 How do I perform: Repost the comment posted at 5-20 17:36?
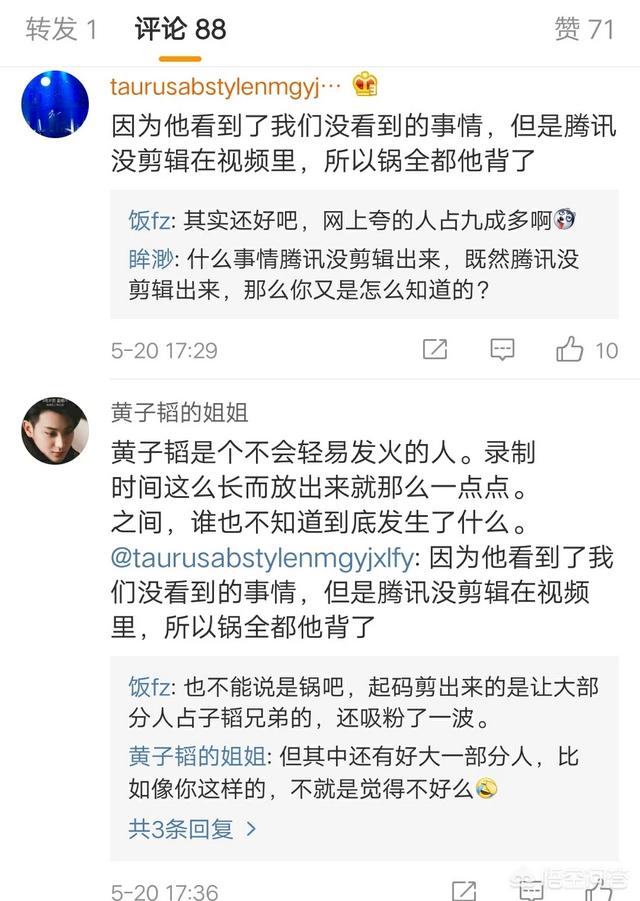[x=463, y=890]
